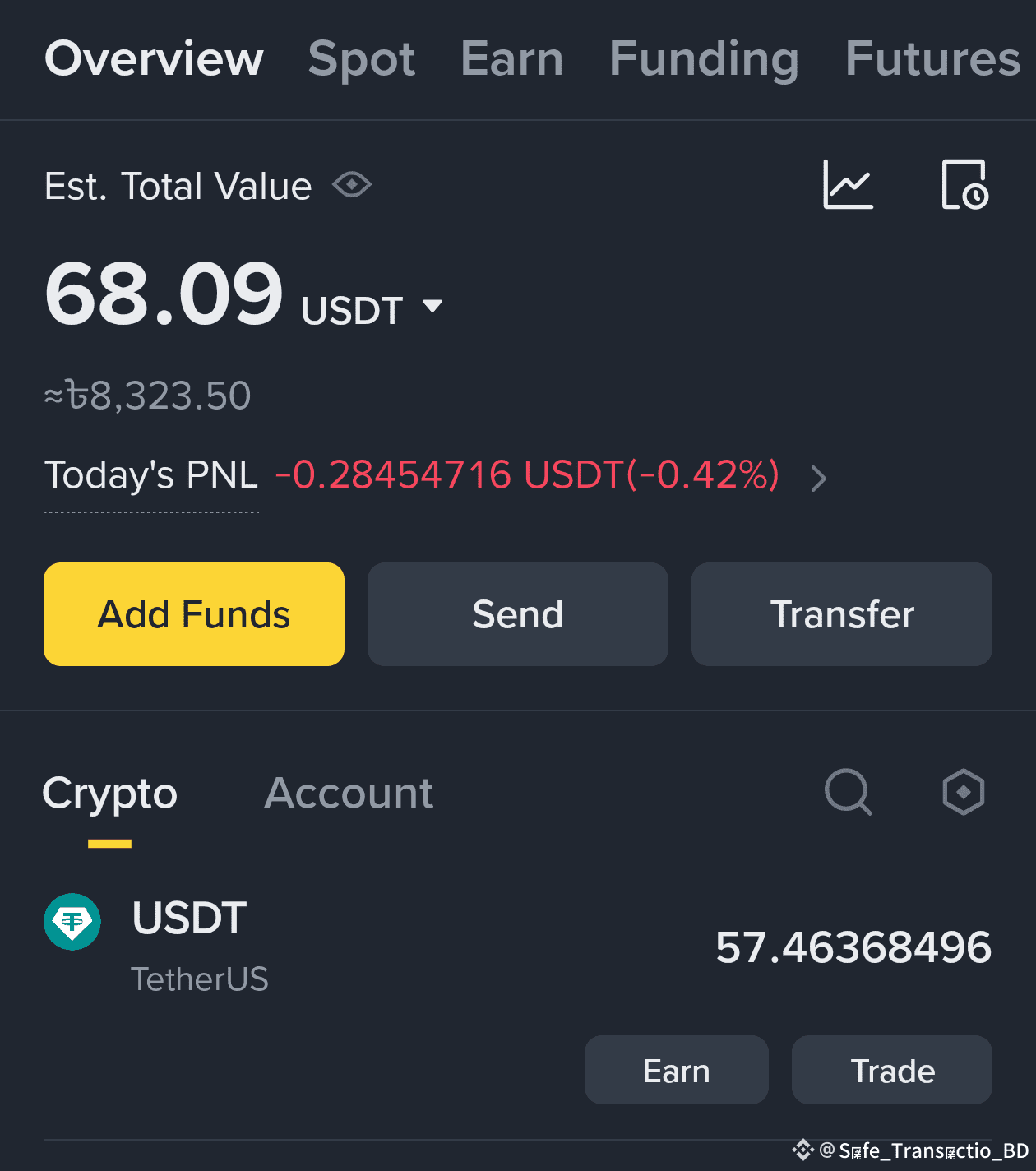
Task: Open the PNL analysis chart icon
Action: [848, 185]
